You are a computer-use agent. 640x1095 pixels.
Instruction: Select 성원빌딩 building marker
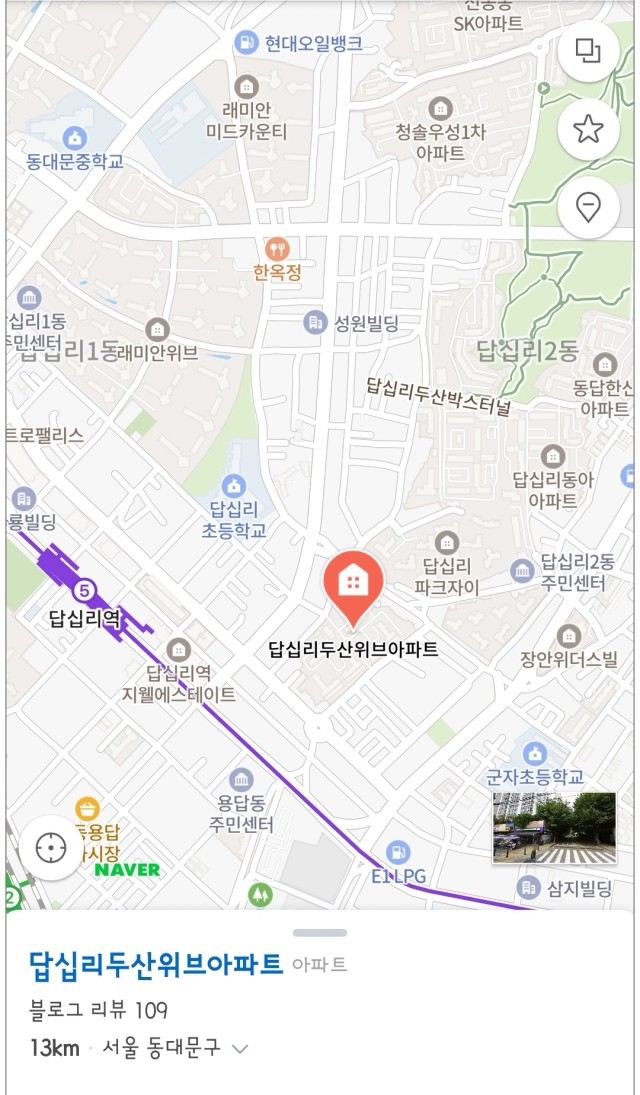[315, 322]
